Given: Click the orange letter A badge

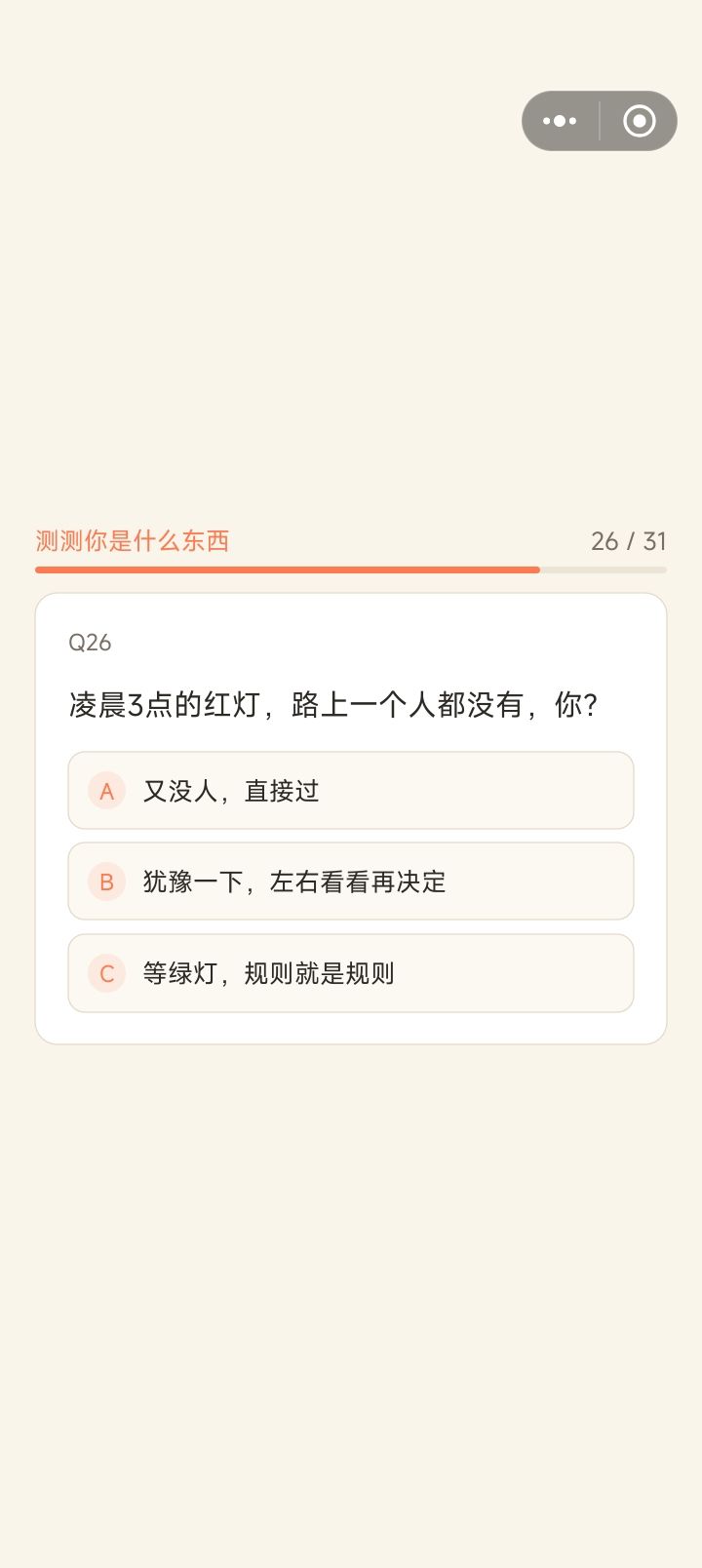Looking at the screenshot, I should point(105,791).
